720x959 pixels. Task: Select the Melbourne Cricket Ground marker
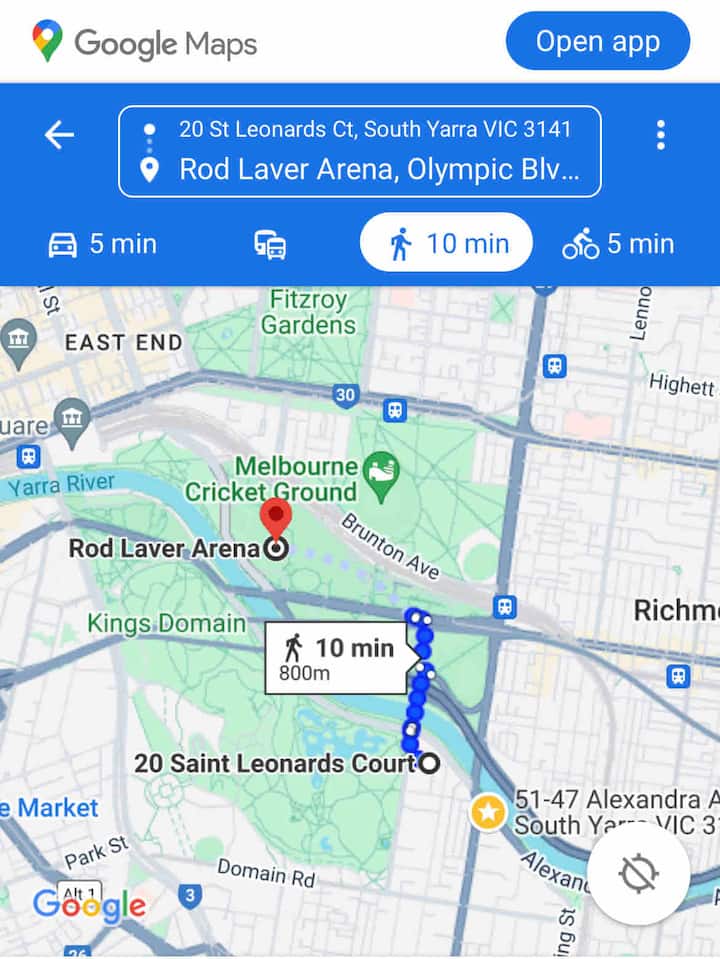point(382,467)
